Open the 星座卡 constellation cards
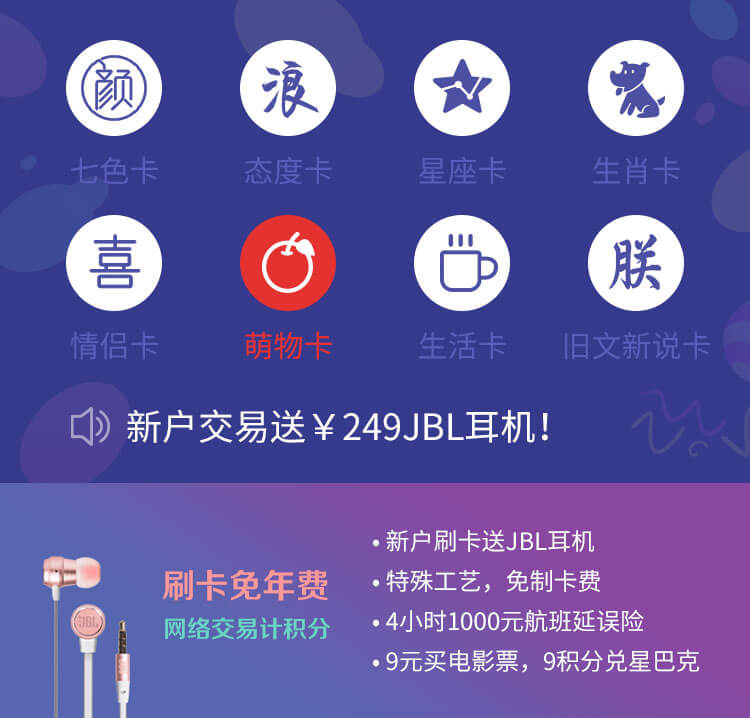 [462, 88]
